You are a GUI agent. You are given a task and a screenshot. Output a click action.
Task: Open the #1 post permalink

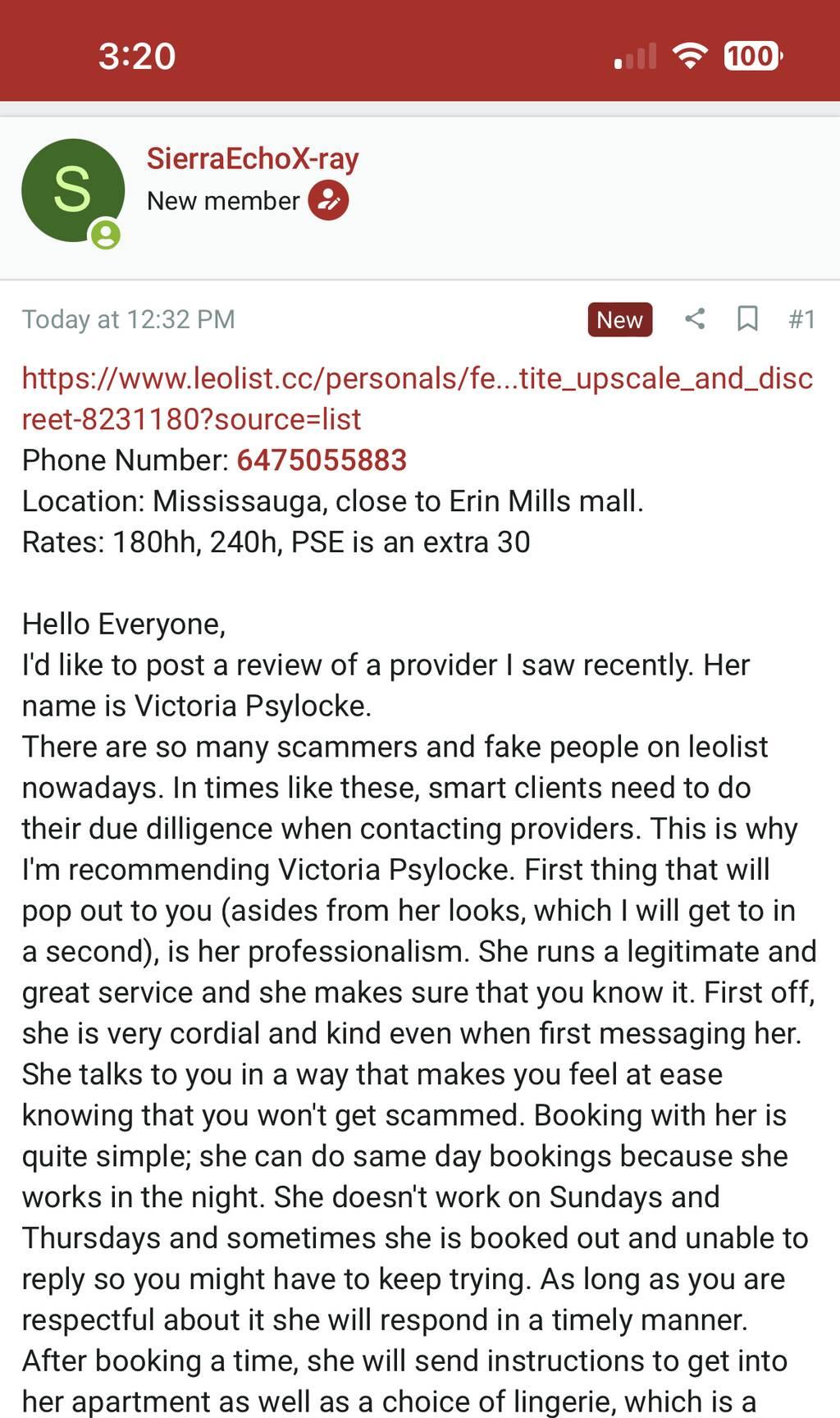click(x=801, y=319)
